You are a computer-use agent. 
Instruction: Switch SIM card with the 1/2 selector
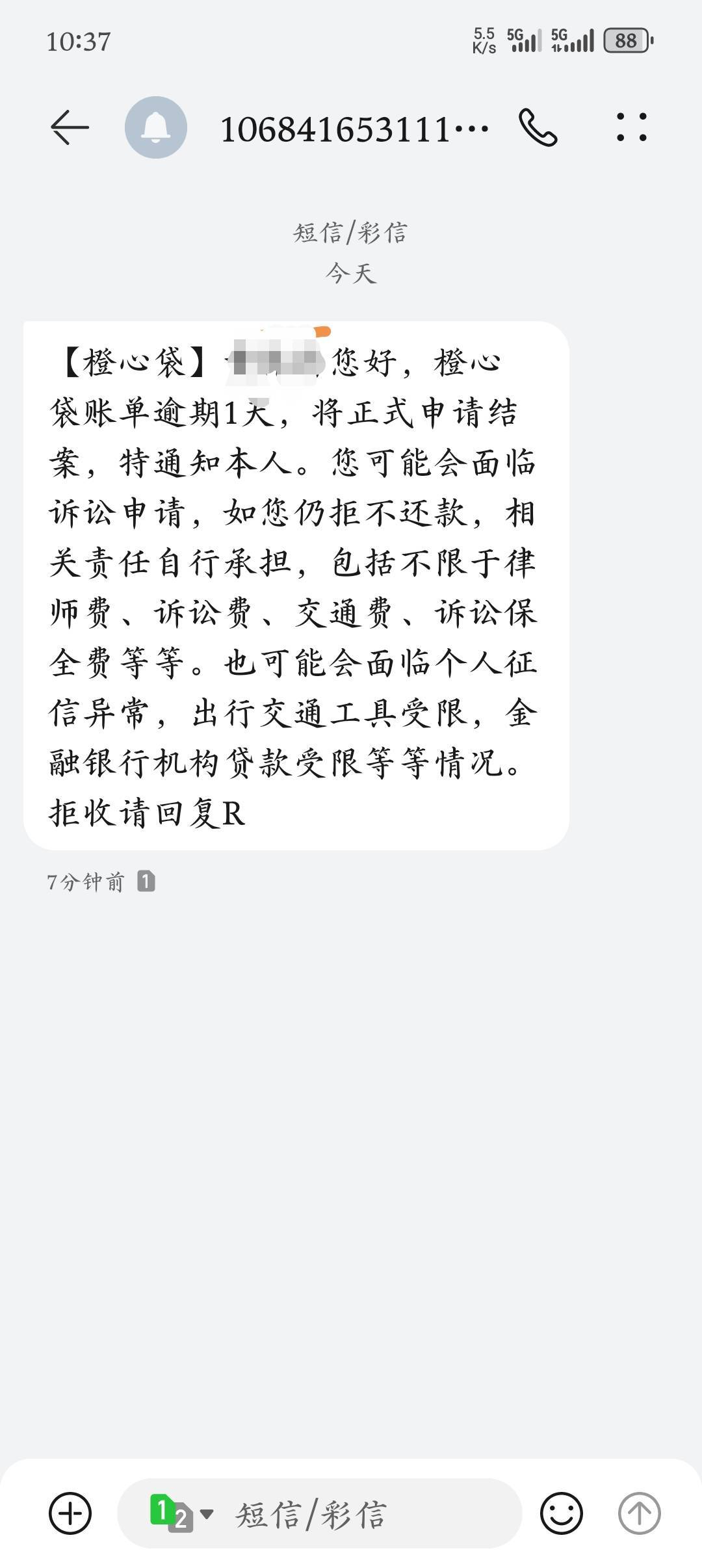coord(181,1513)
